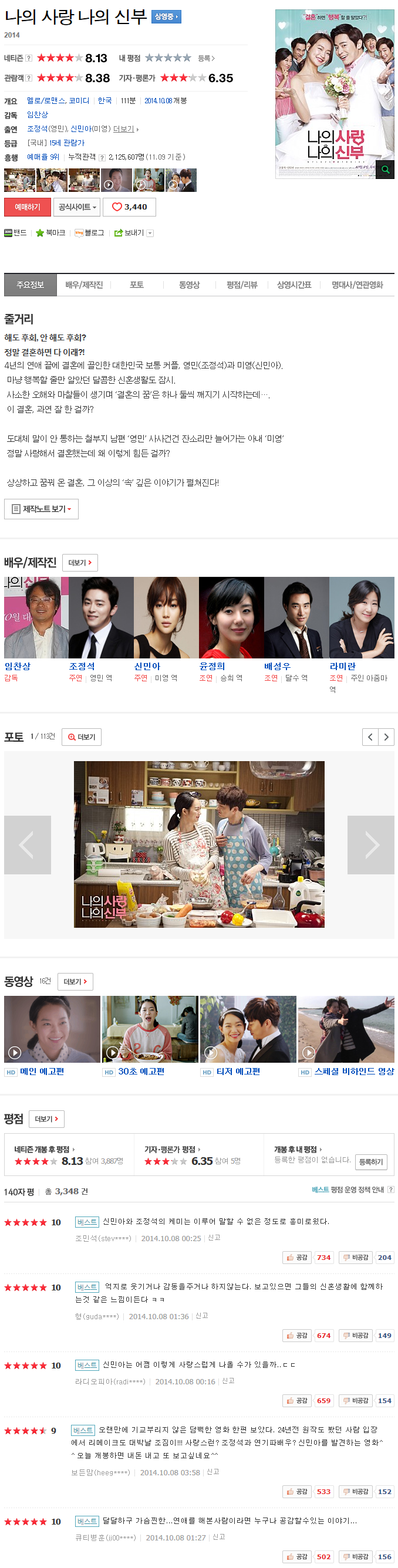Open 더보기 next to 배우/제작진
Image resolution: width=398 pixels, height=1568 pixels.
[80, 562]
